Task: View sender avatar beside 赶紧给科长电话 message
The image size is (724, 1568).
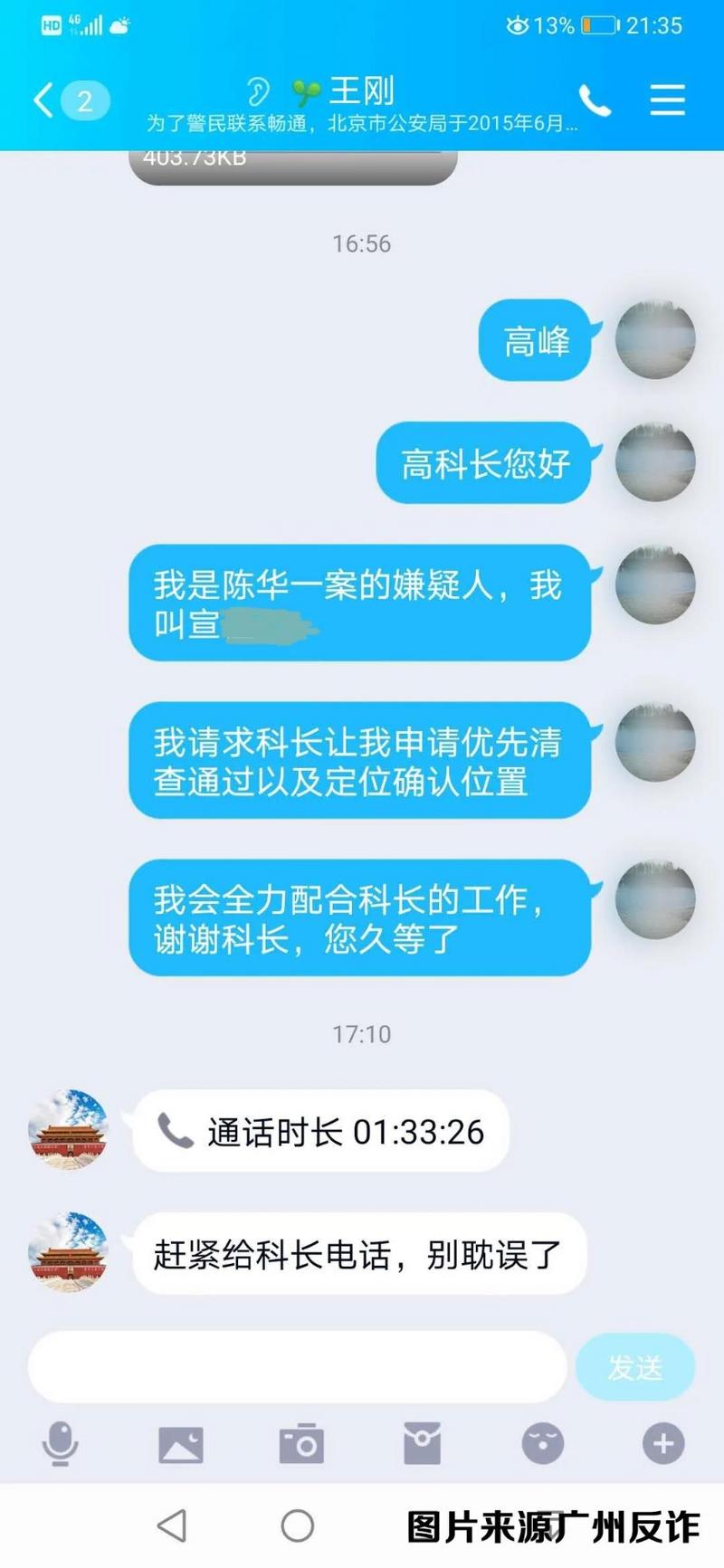Action: (68, 1252)
